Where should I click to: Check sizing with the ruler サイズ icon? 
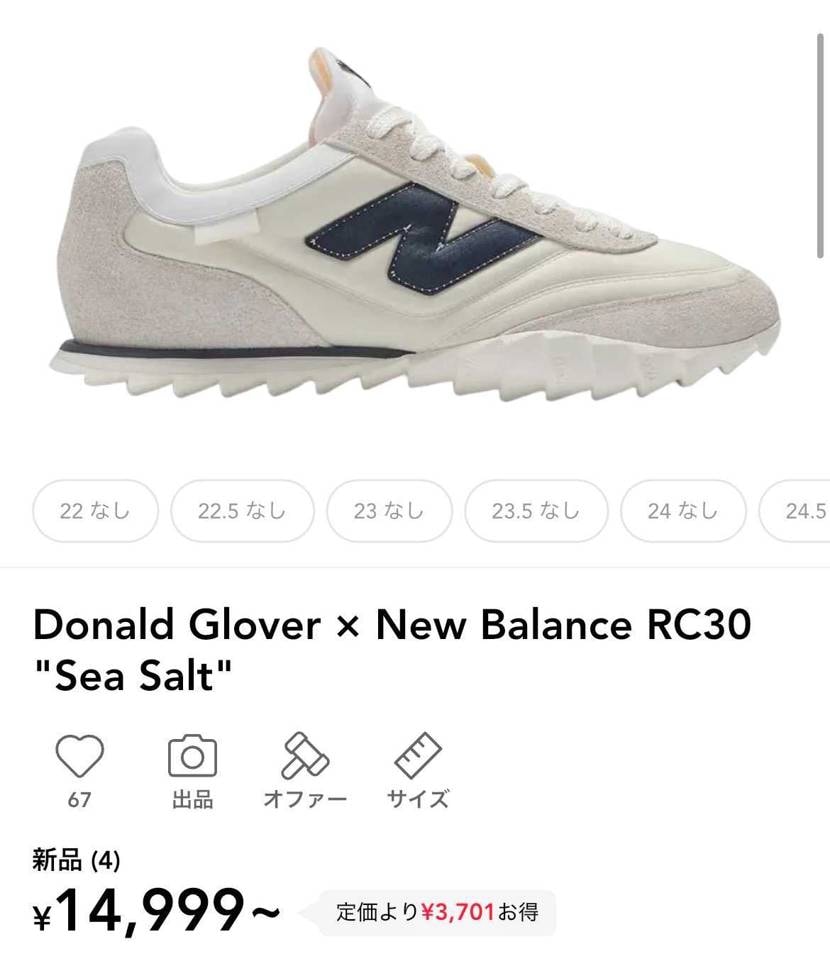pyautogui.click(x=419, y=757)
